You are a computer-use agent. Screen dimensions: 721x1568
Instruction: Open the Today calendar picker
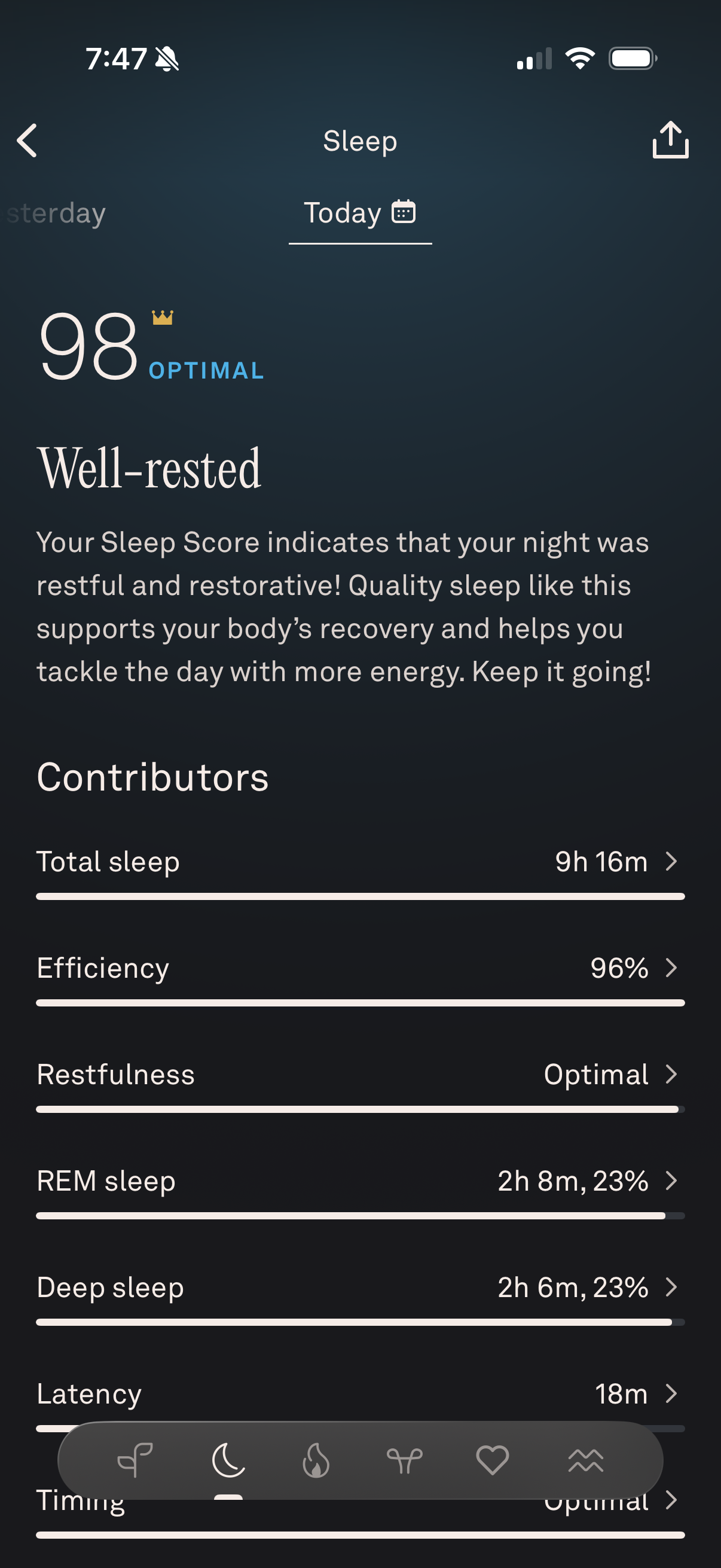click(403, 212)
